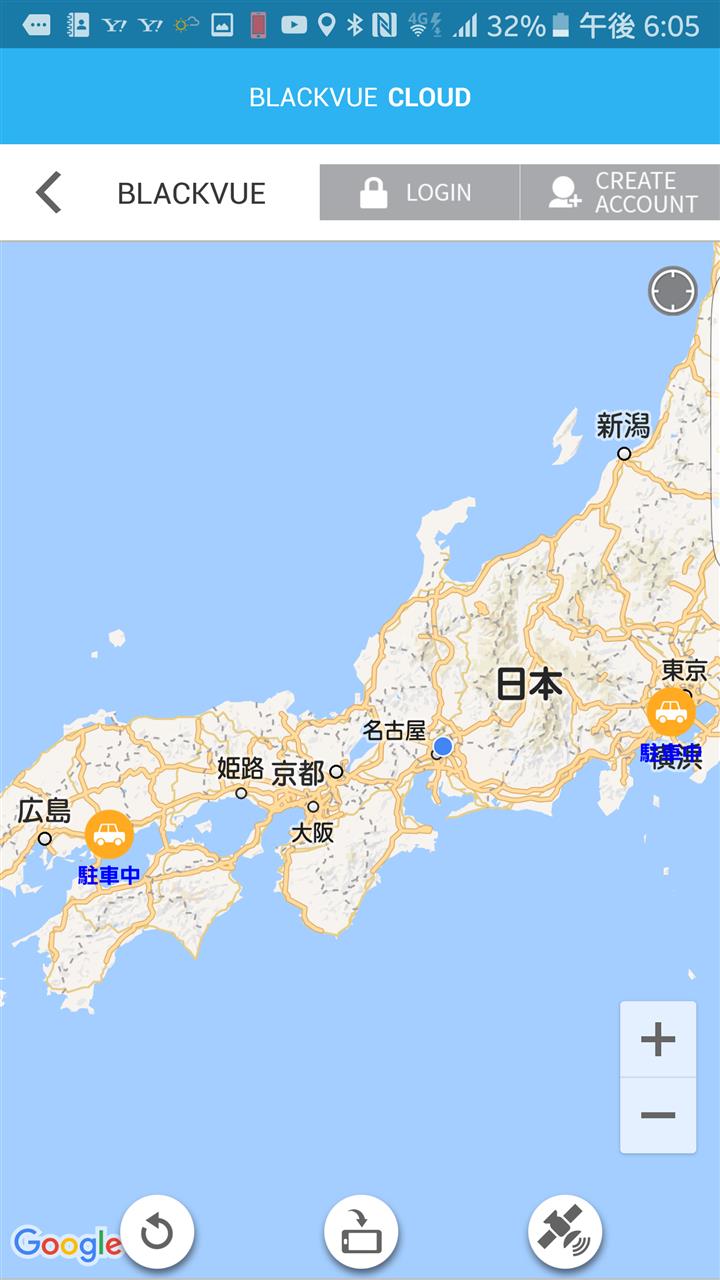Open the LOGIN button

420,192
